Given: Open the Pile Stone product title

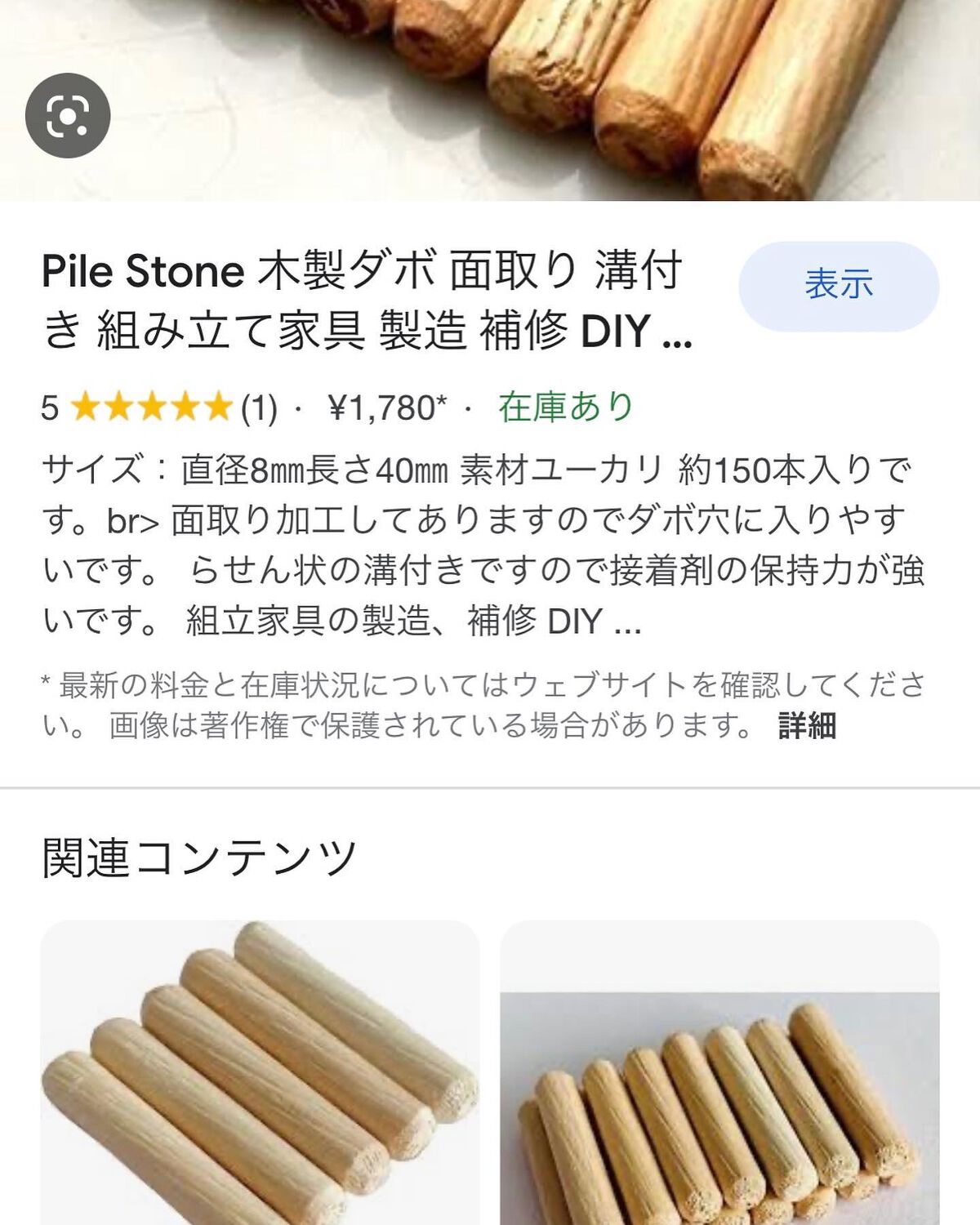Looking at the screenshot, I should 367,301.
